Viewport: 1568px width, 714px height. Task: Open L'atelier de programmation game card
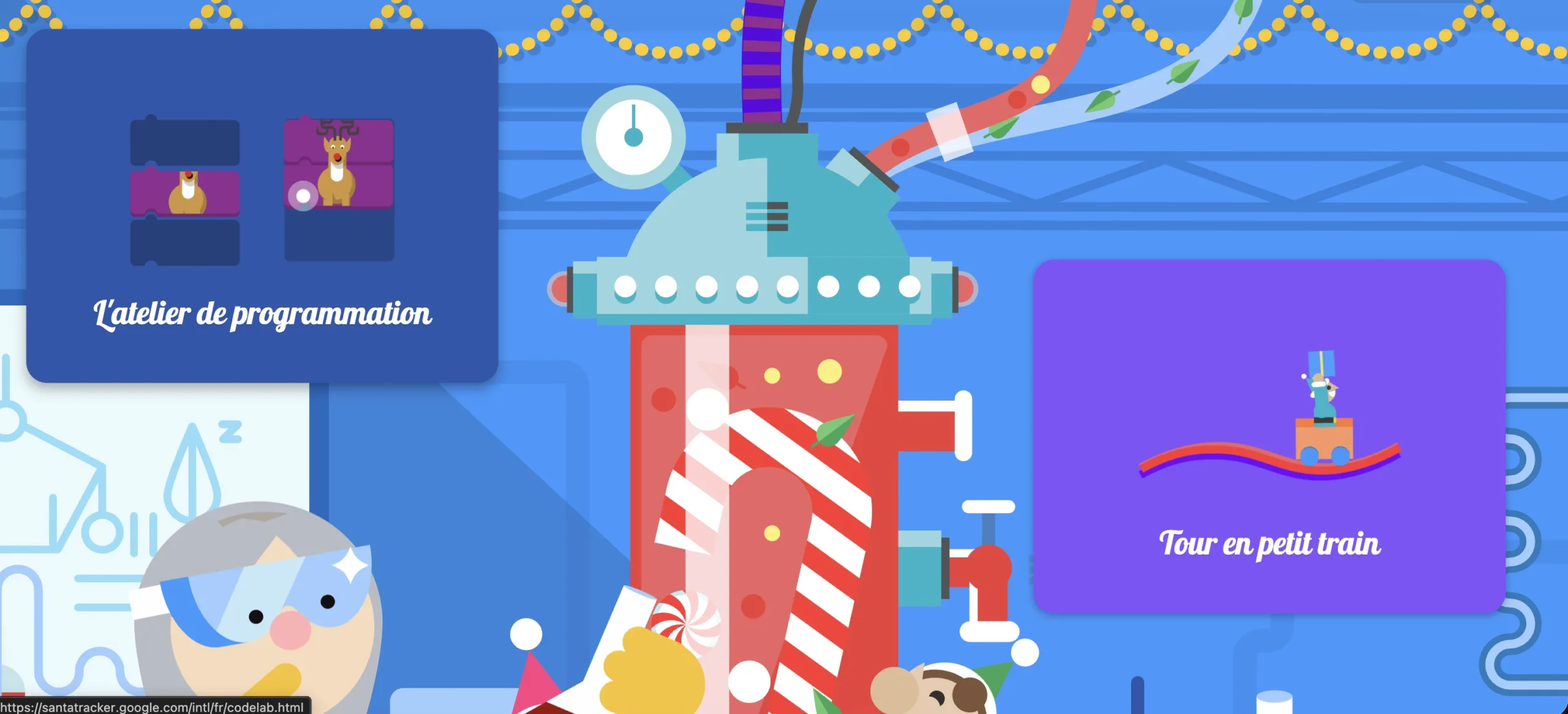[262, 206]
